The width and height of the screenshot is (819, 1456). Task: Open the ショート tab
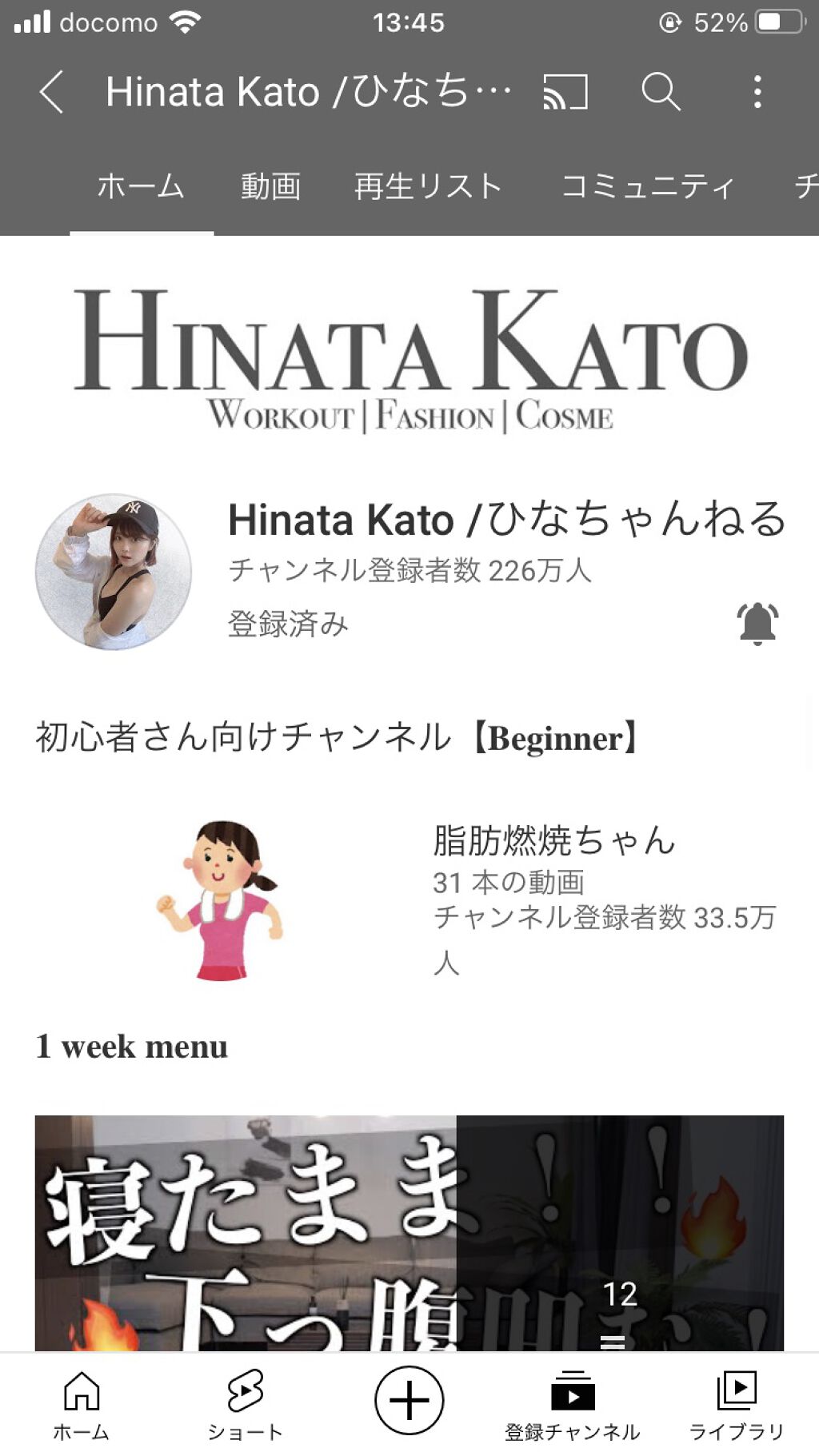(x=245, y=1405)
